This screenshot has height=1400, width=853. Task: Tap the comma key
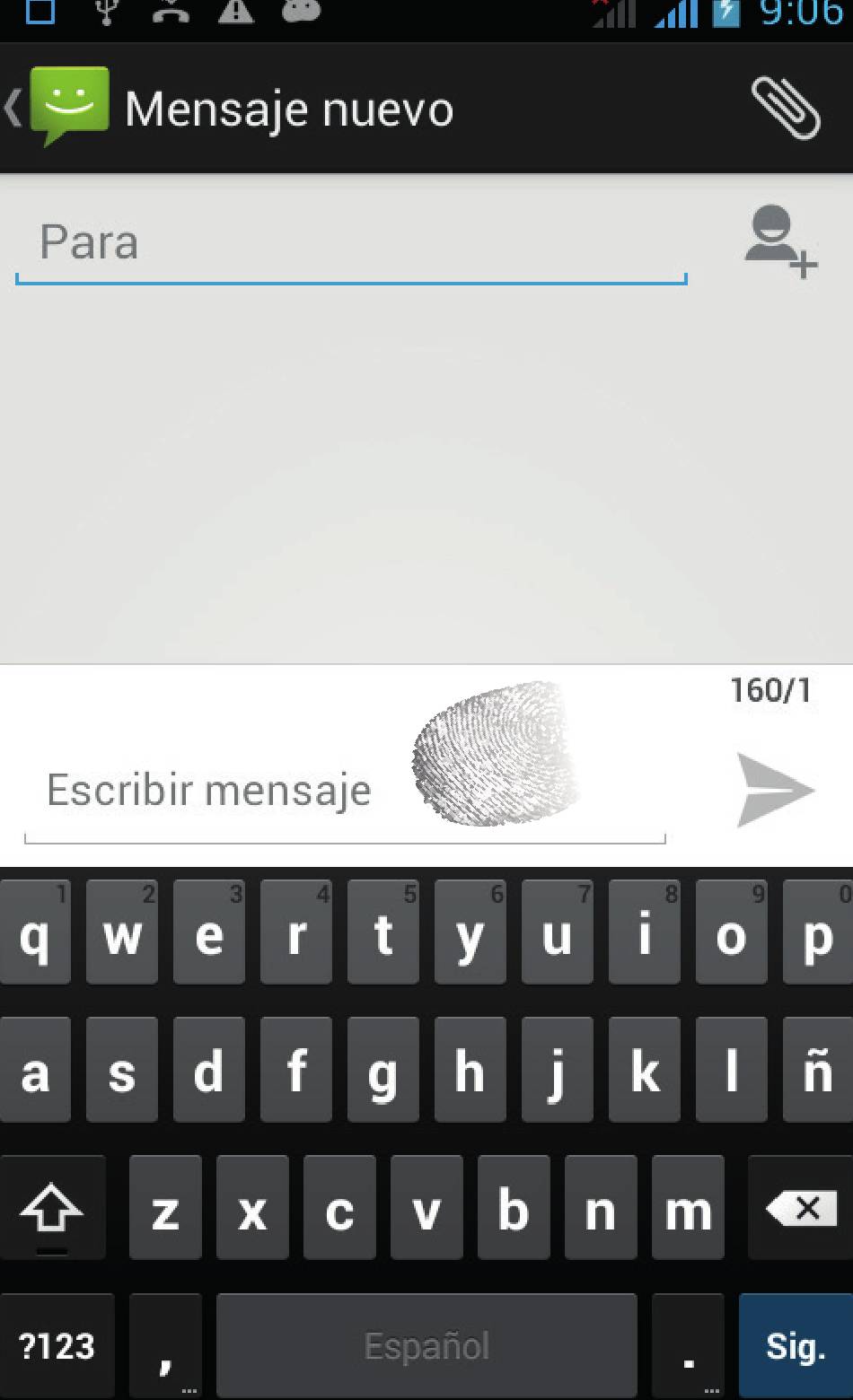pyautogui.click(x=165, y=1345)
